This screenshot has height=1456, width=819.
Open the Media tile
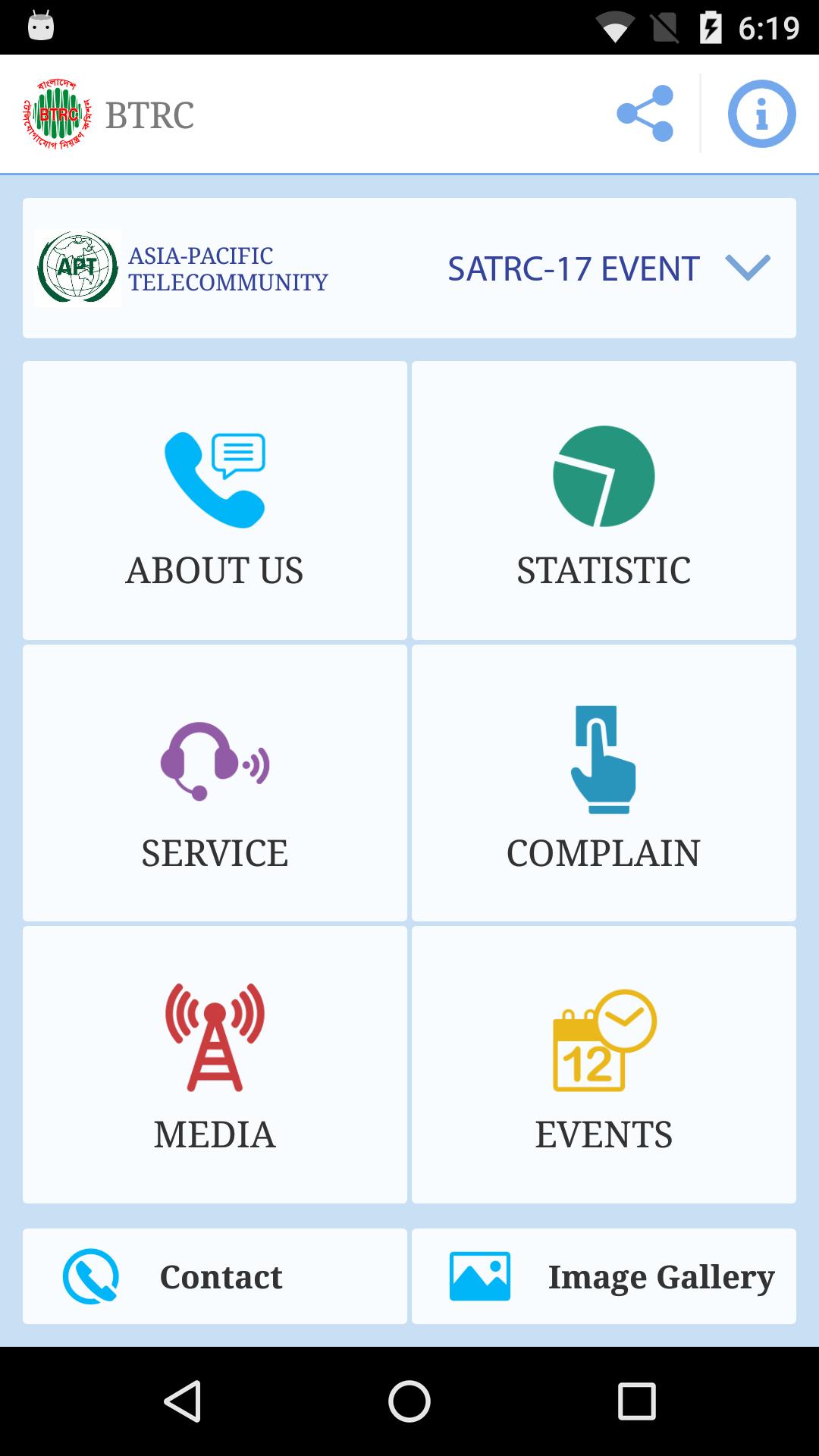point(215,1064)
